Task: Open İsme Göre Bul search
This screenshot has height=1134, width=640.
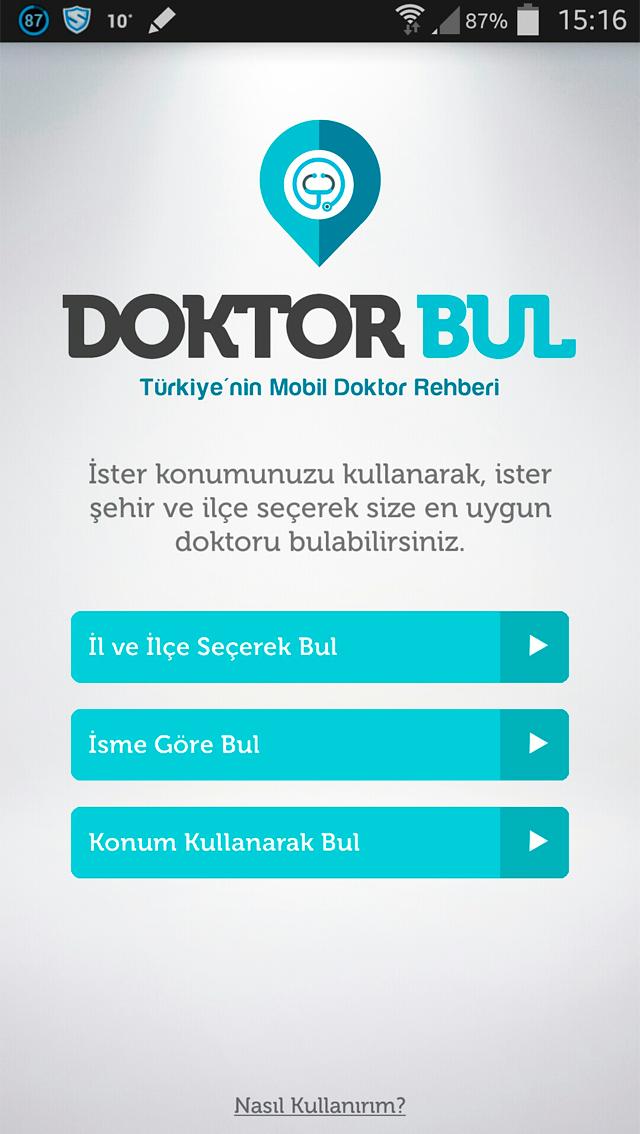Action: [319, 745]
